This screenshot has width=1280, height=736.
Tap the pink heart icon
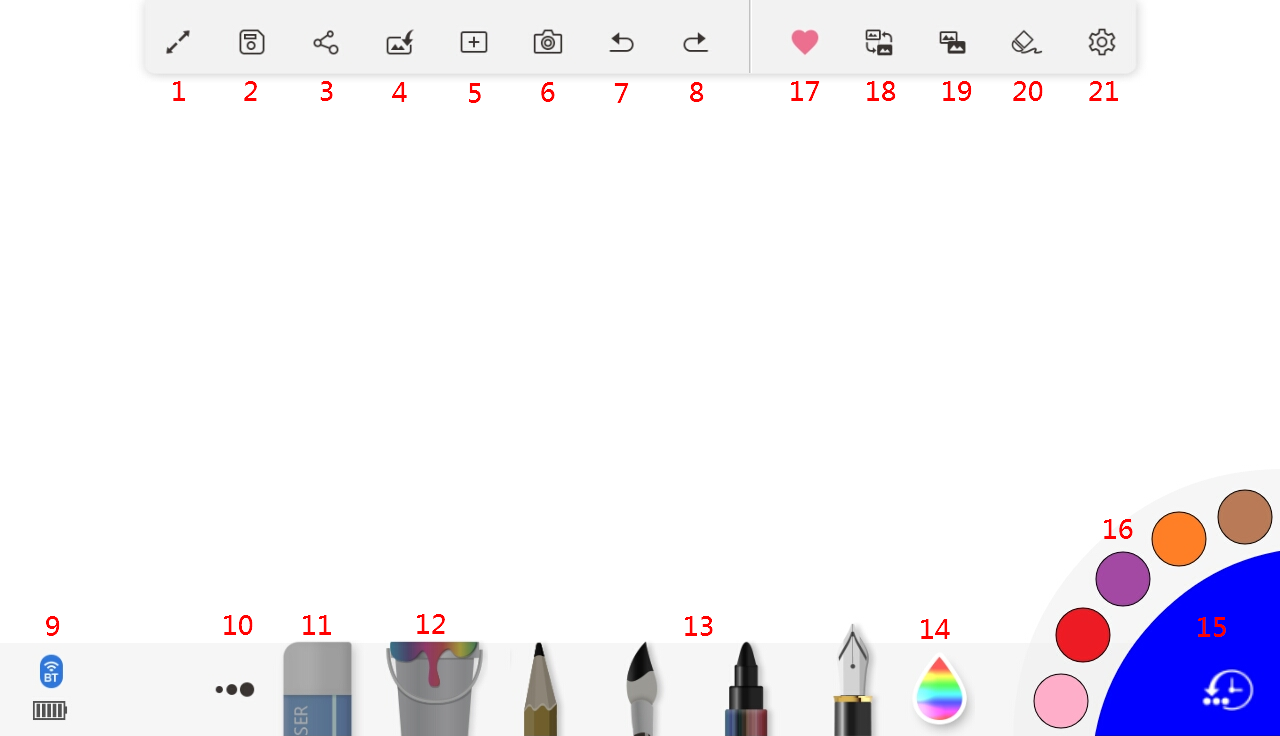tap(805, 42)
